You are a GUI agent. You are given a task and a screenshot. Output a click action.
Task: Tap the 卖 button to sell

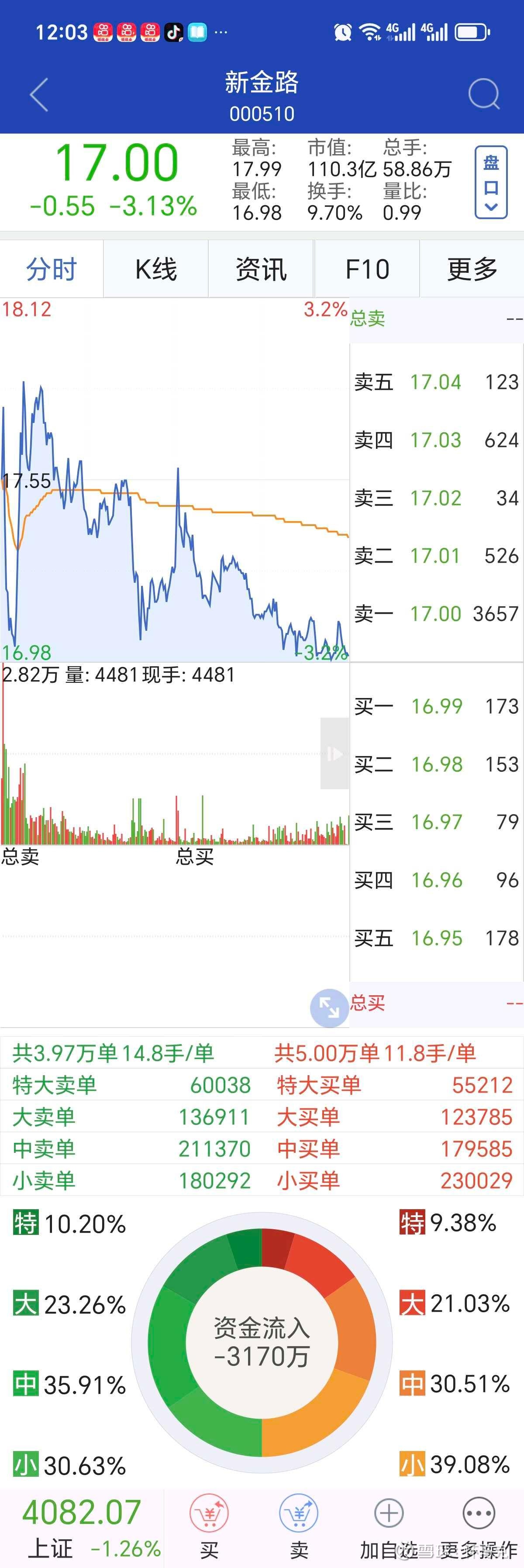point(298,1524)
